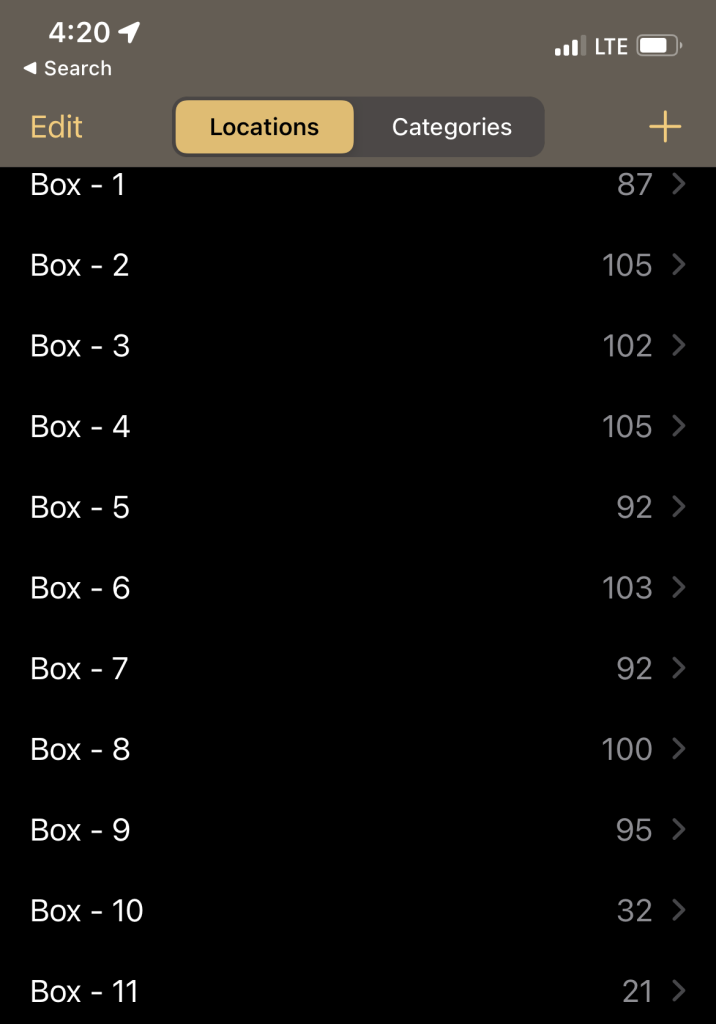Viewport: 716px width, 1024px height.
Task: View Box - 9 details
Action: [x=357, y=830]
